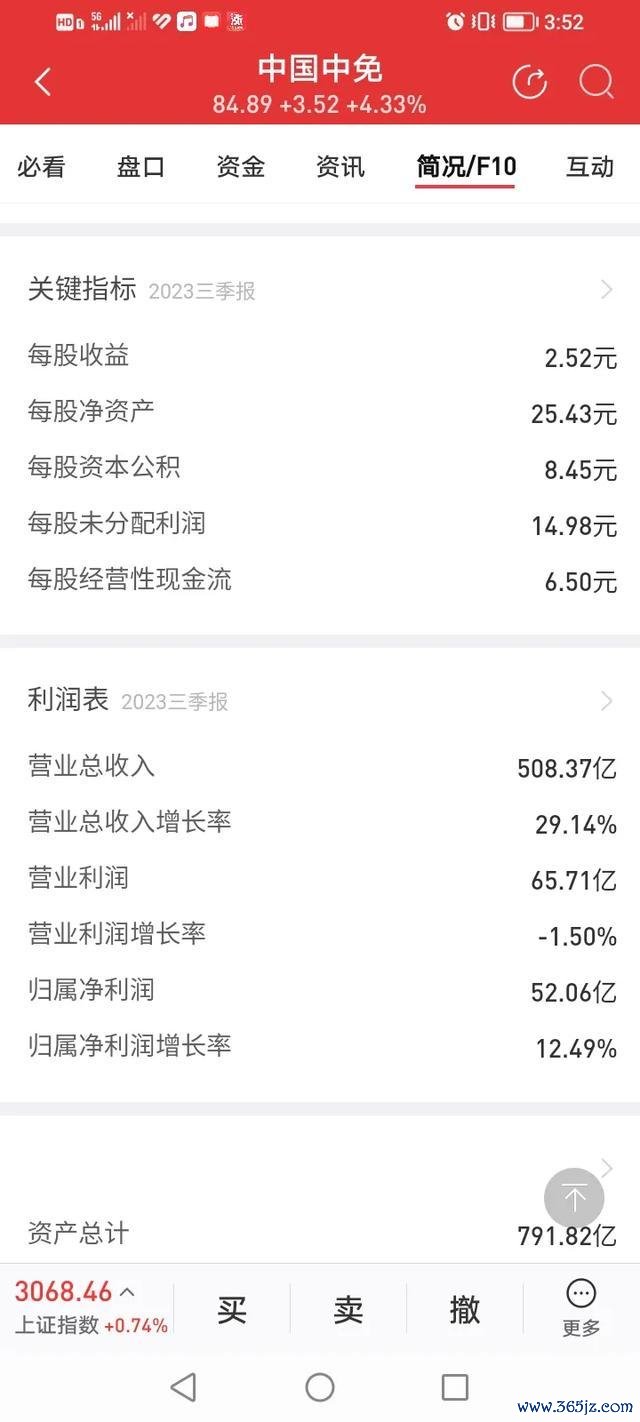Screen dimensions: 640x1422
Task: Switch to the 必看 tab
Action: [x=41, y=167]
